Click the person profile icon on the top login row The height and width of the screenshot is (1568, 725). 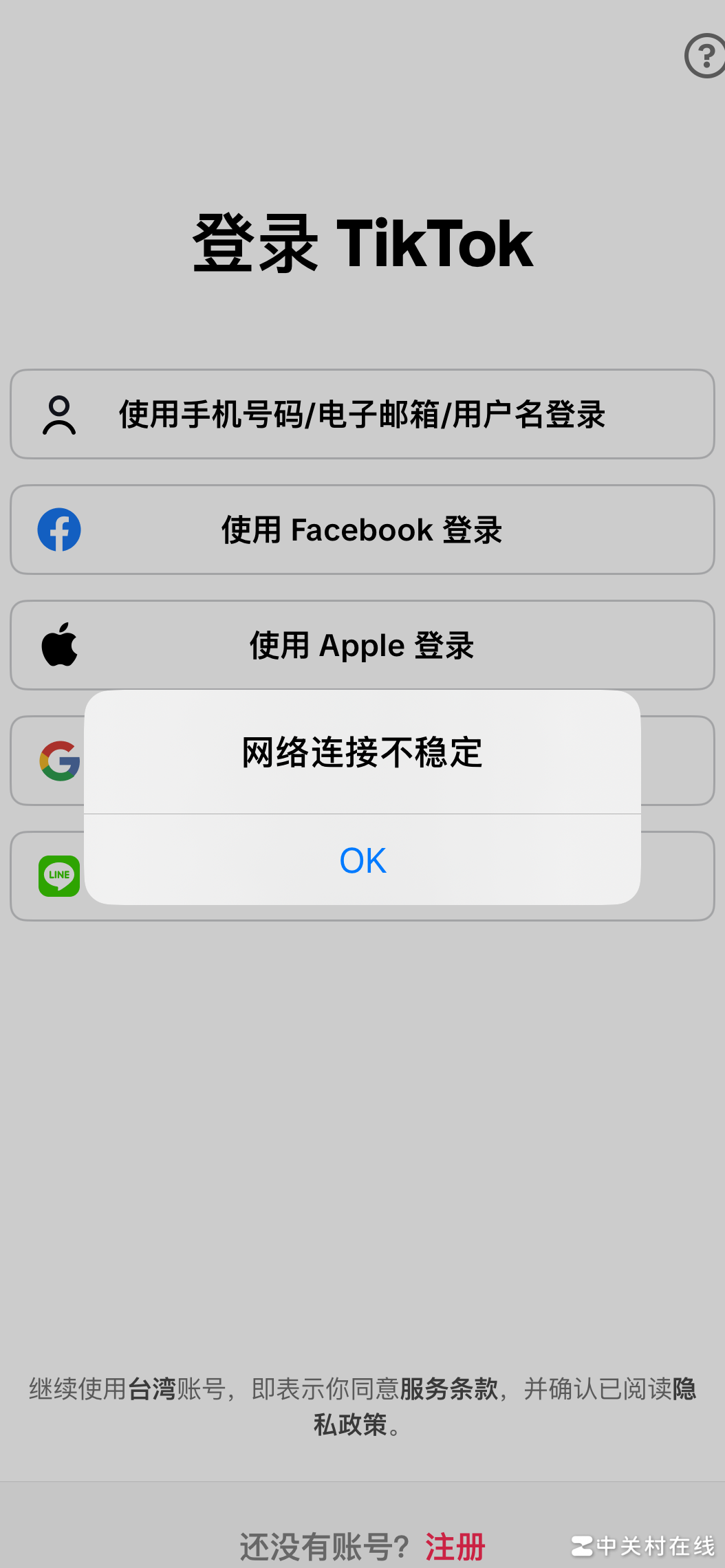[x=59, y=414]
